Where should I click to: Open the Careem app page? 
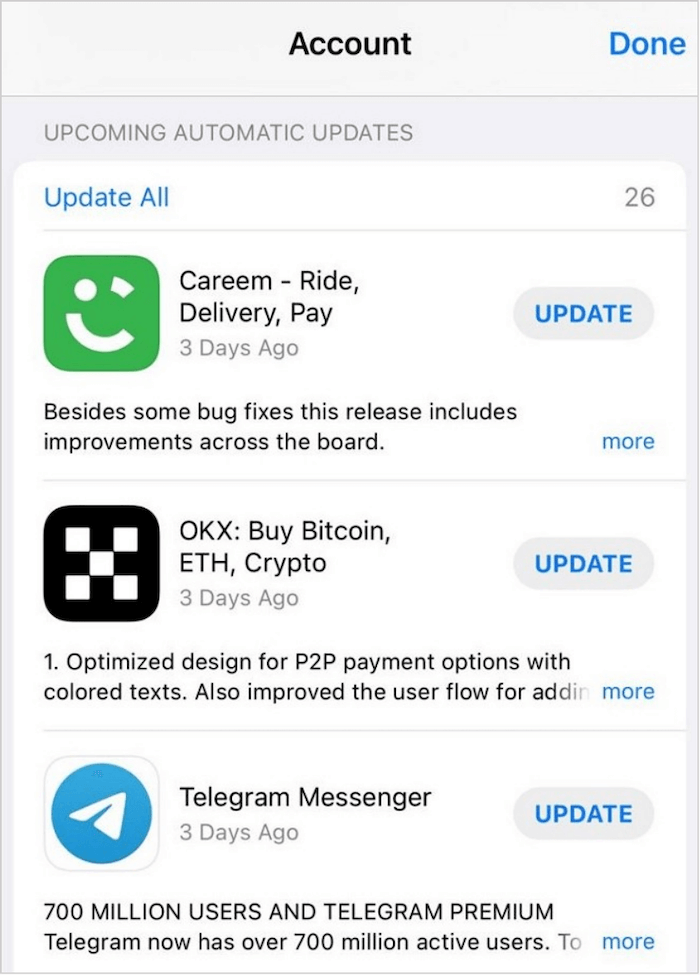point(102,313)
